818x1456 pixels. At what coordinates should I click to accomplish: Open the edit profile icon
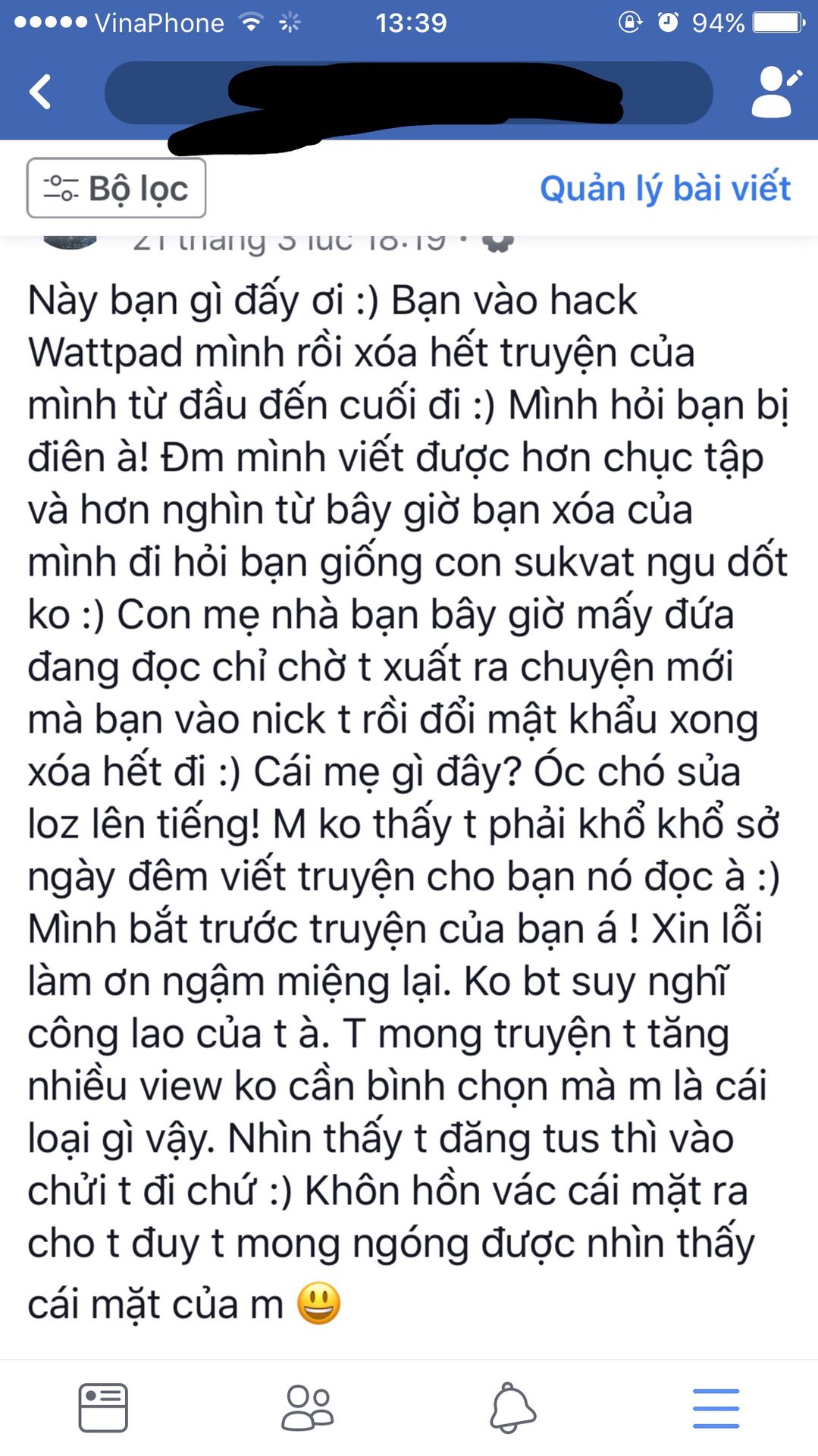click(774, 92)
